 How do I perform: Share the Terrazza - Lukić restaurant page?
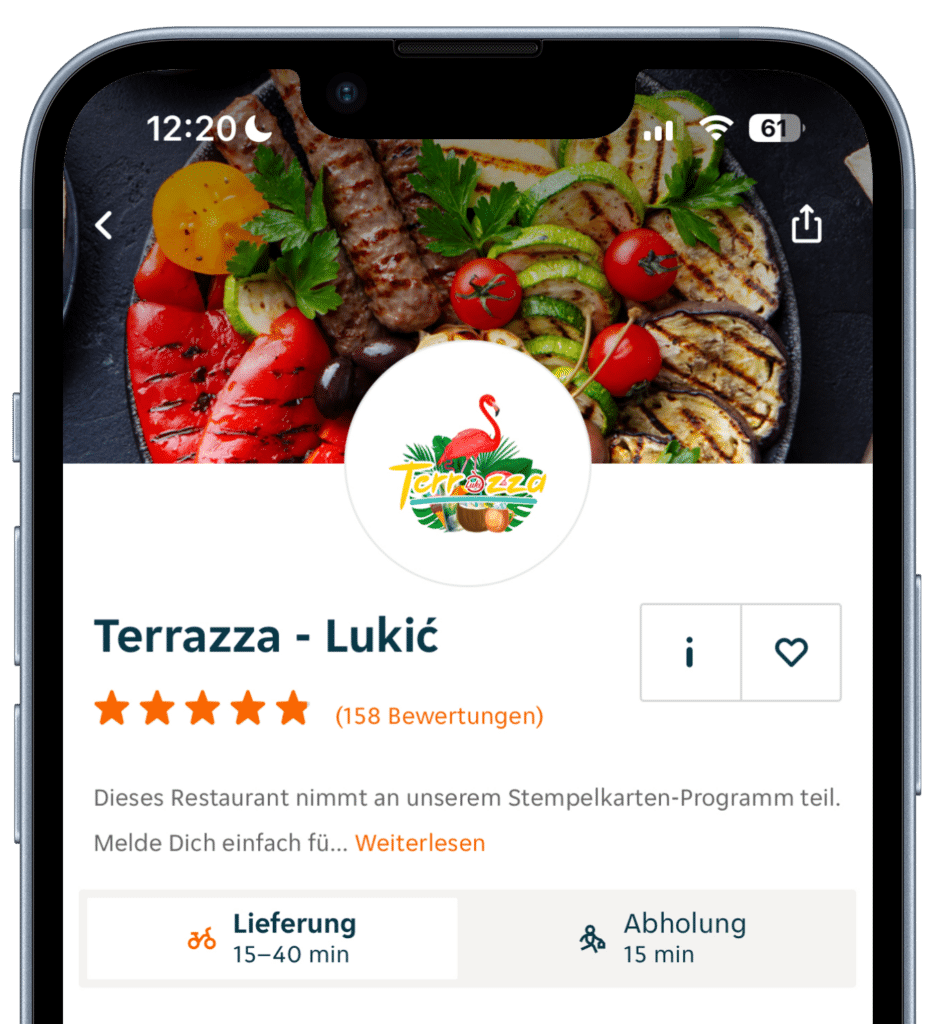tap(806, 224)
